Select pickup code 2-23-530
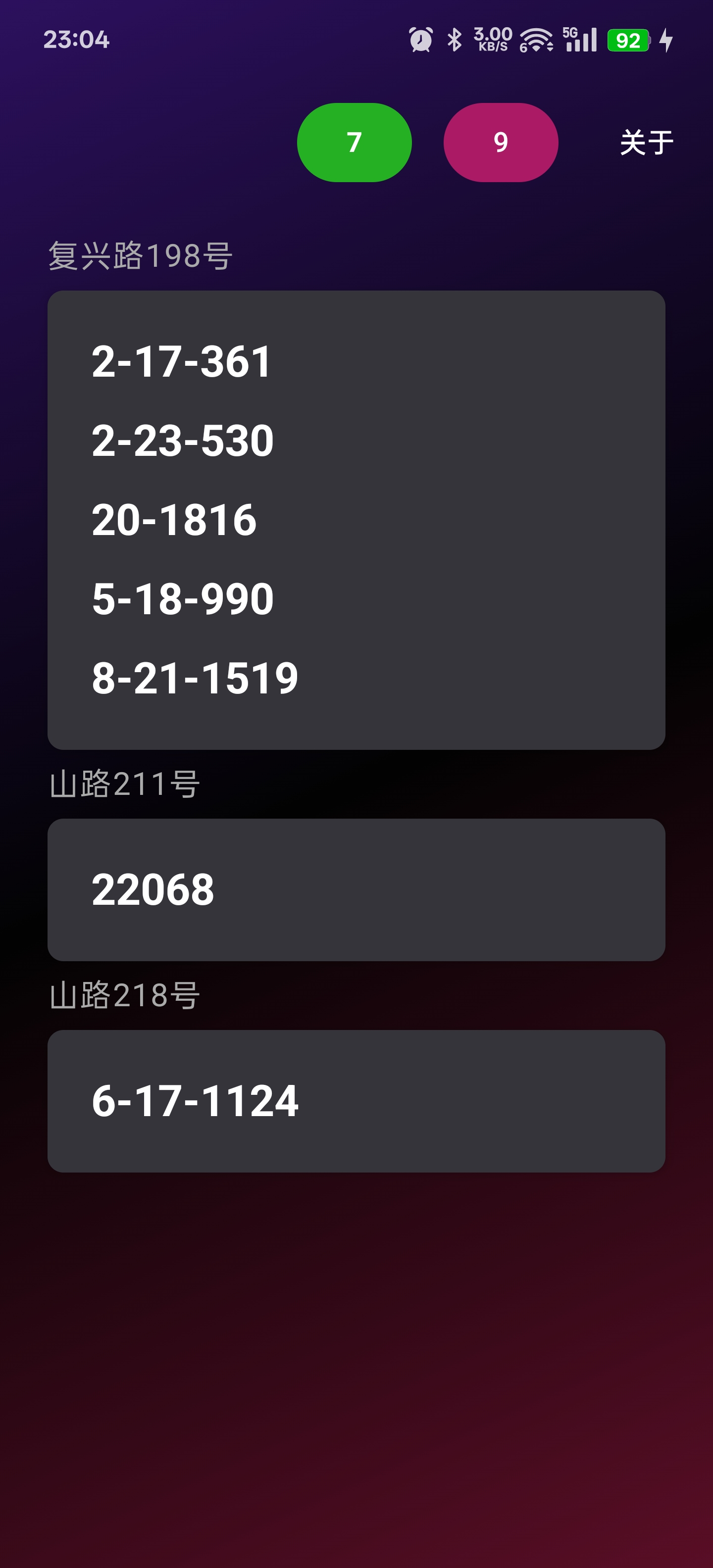The width and height of the screenshot is (713, 1568). click(183, 441)
